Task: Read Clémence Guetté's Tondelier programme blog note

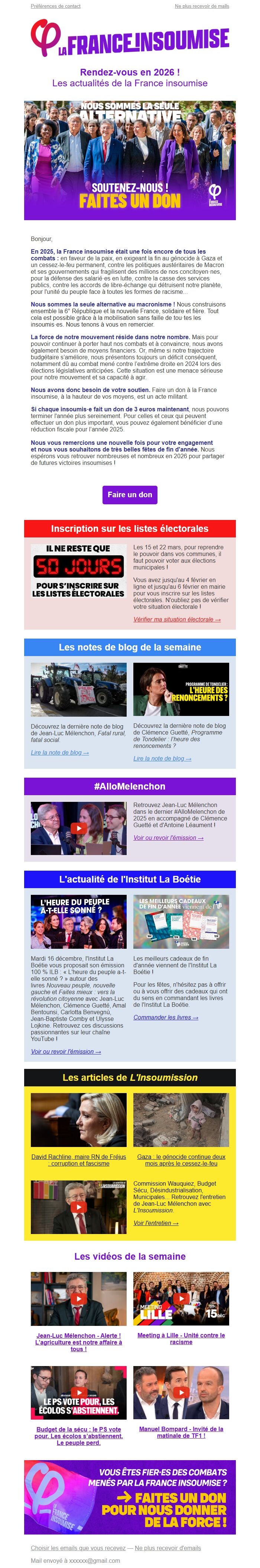Action: pos(162,758)
